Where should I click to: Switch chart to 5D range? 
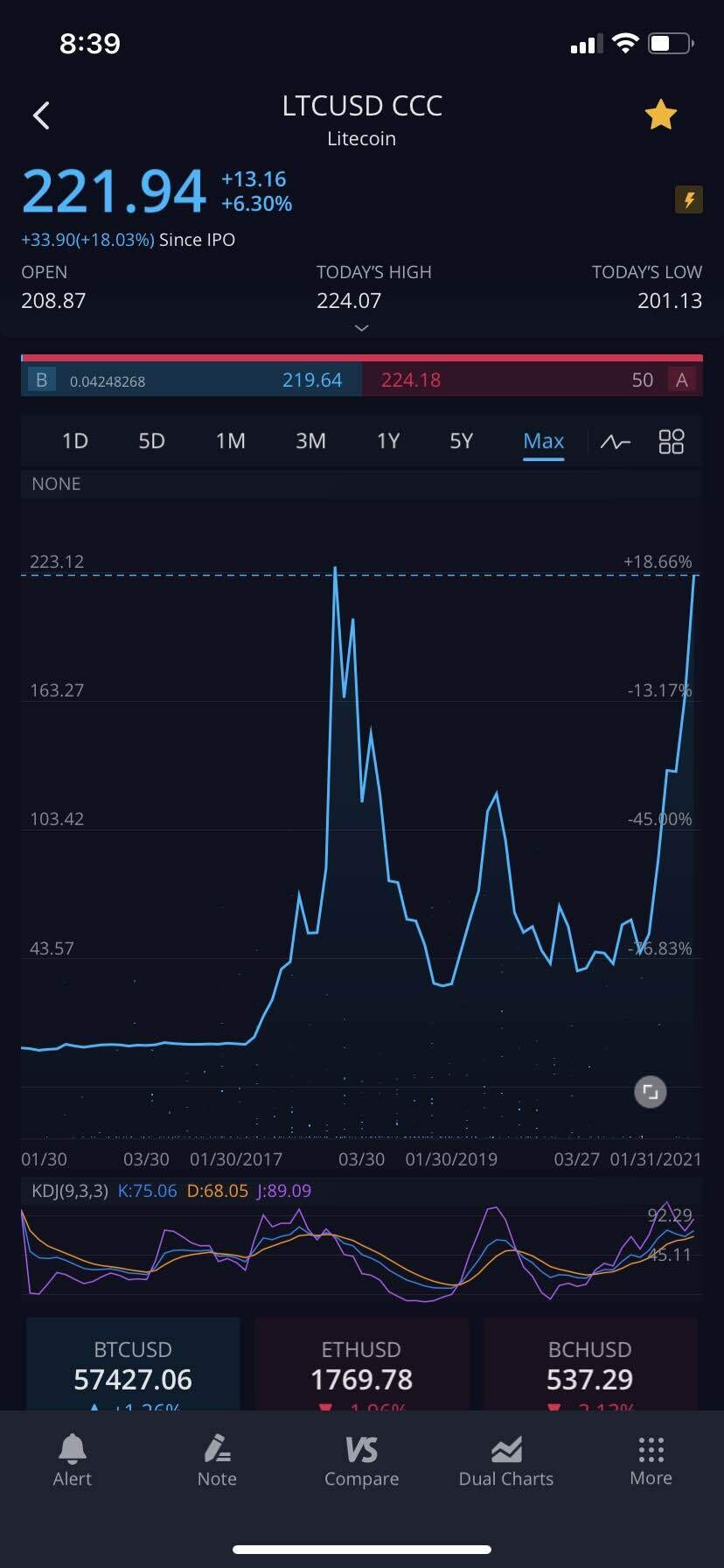coord(151,441)
